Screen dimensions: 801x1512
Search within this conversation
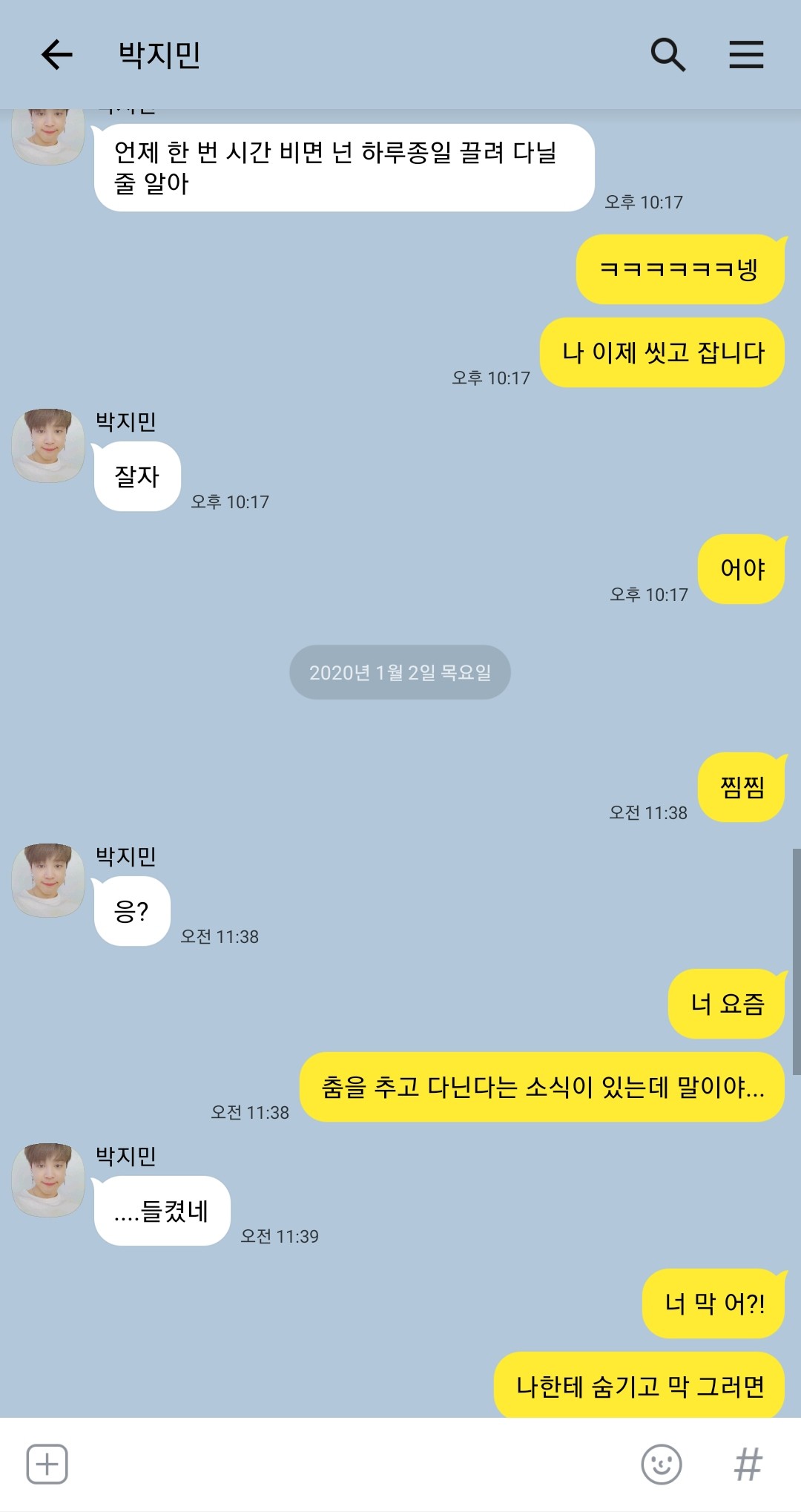pos(667,55)
